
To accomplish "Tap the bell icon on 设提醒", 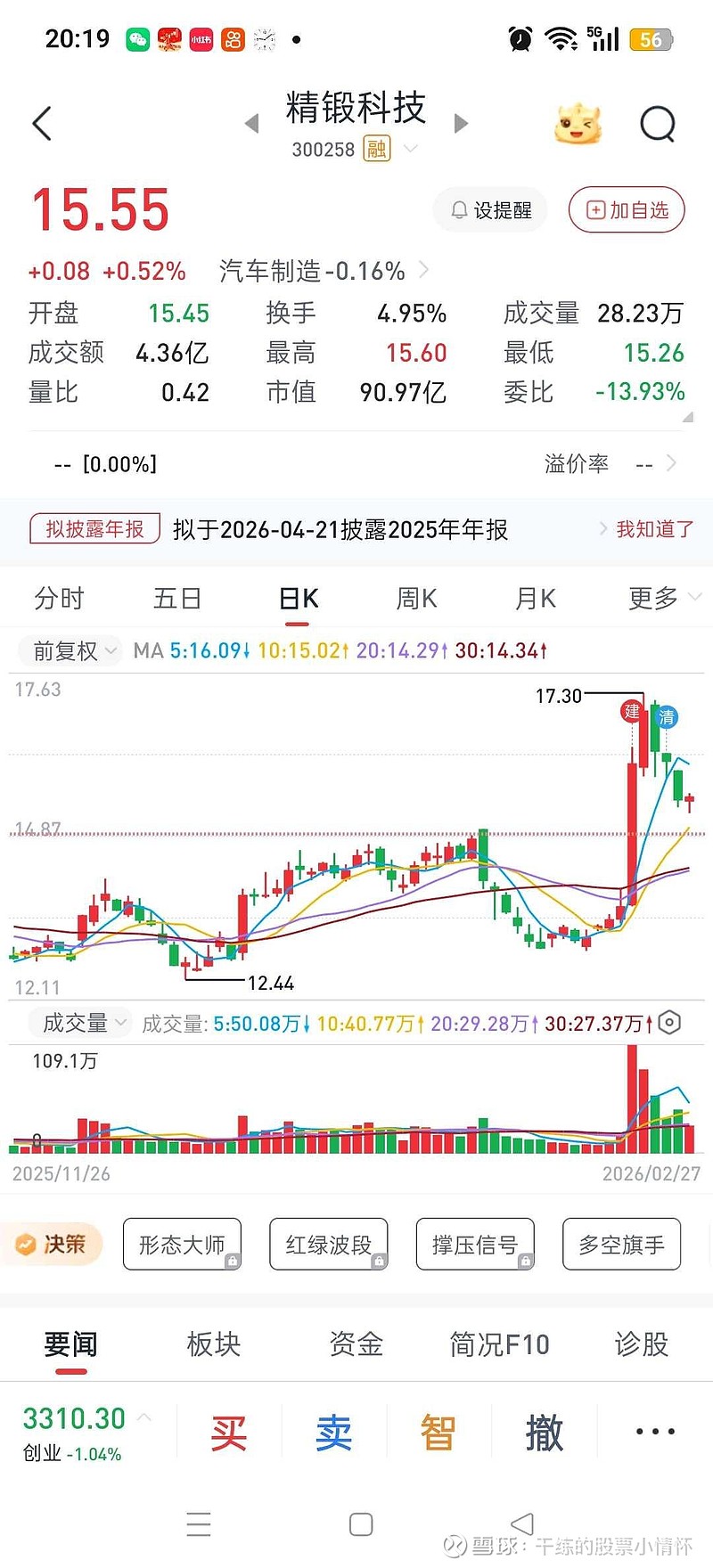I will click(x=459, y=209).
